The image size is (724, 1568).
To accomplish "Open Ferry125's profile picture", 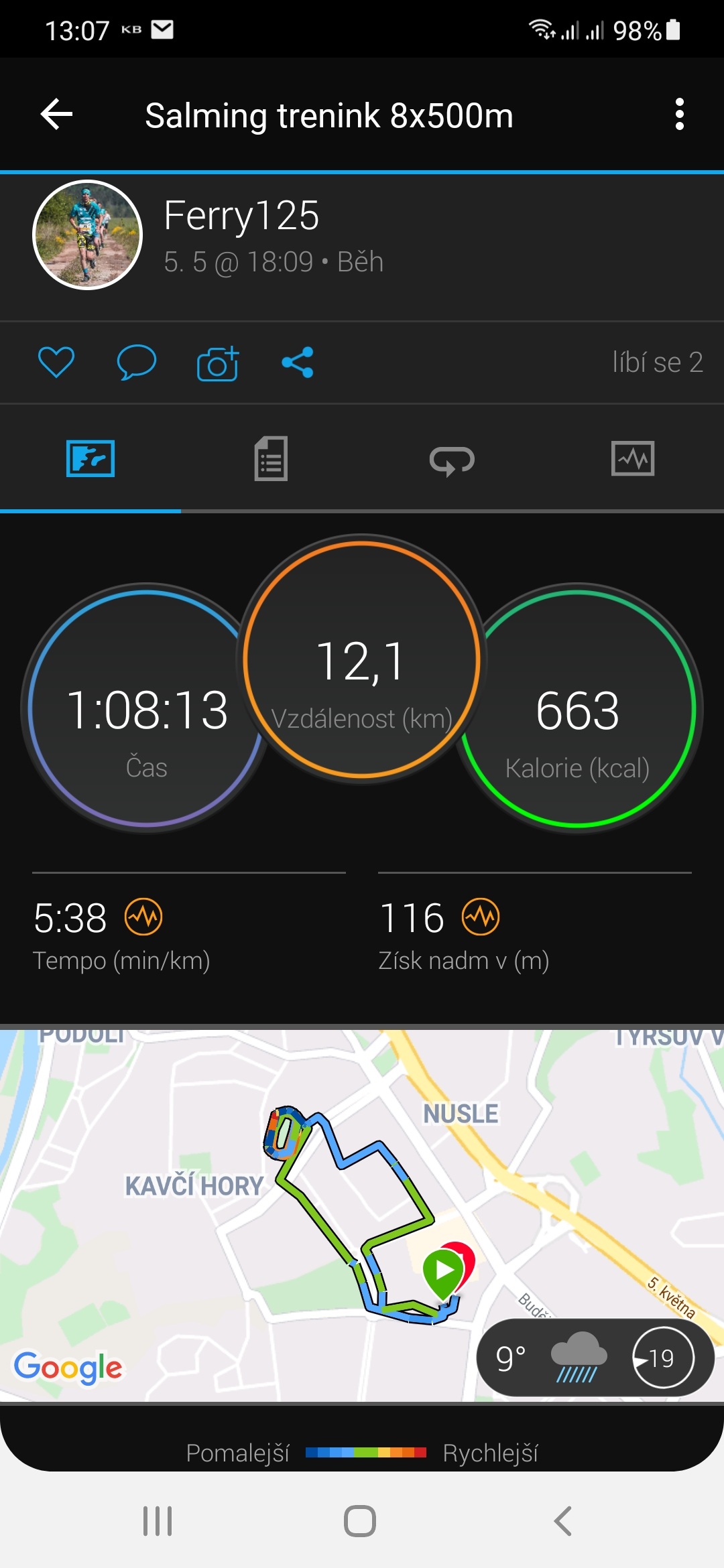I will [x=87, y=235].
